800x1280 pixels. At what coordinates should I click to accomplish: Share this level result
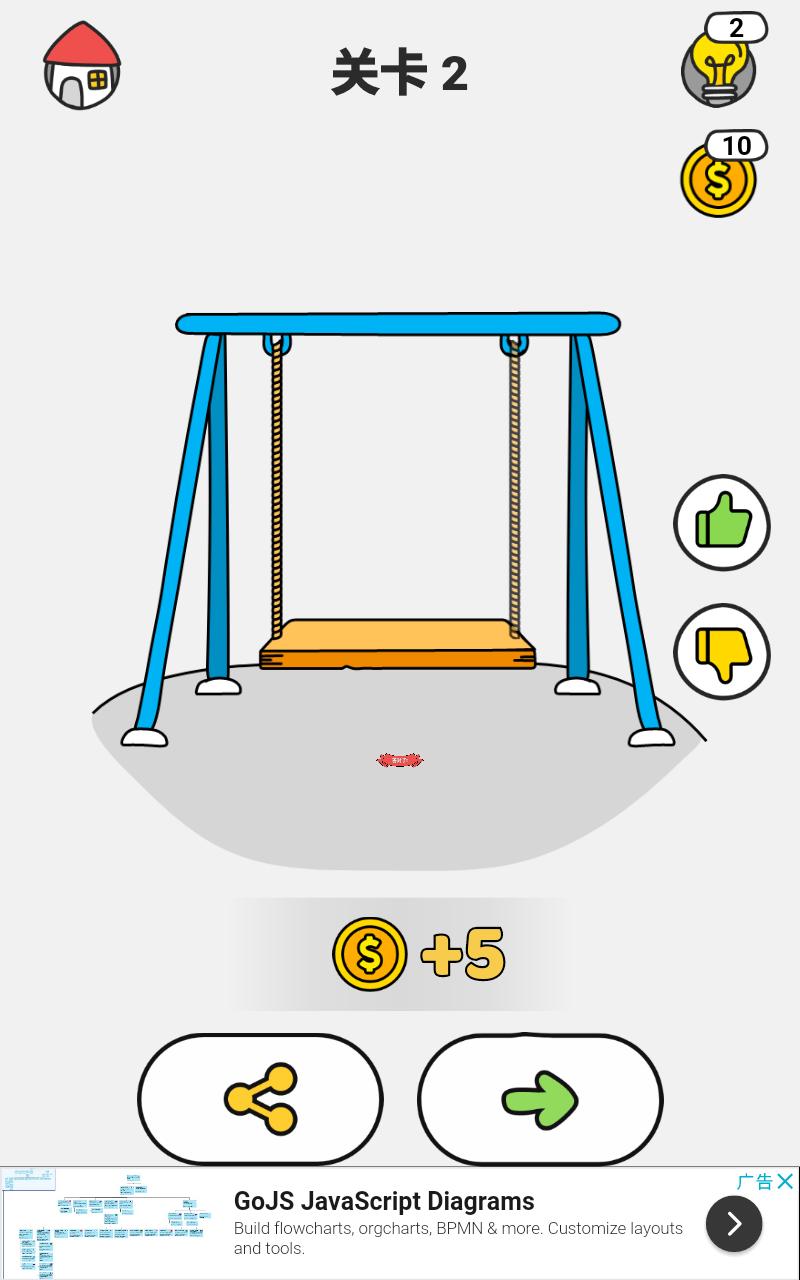pyautogui.click(x=260, y=1099)
